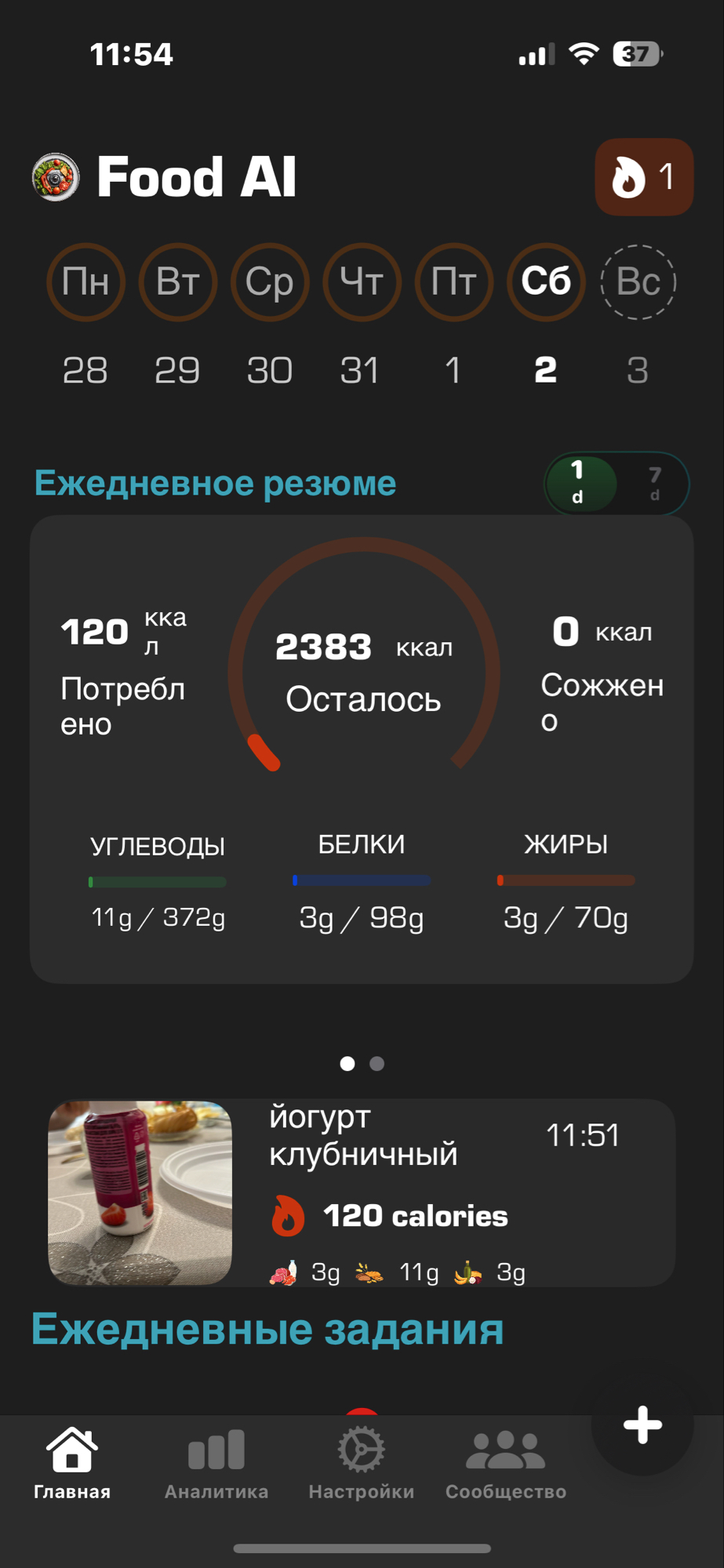Viewport: 724px width, 1568px height.
Task: Select the active Сб tab
Action: click(545, 283)
